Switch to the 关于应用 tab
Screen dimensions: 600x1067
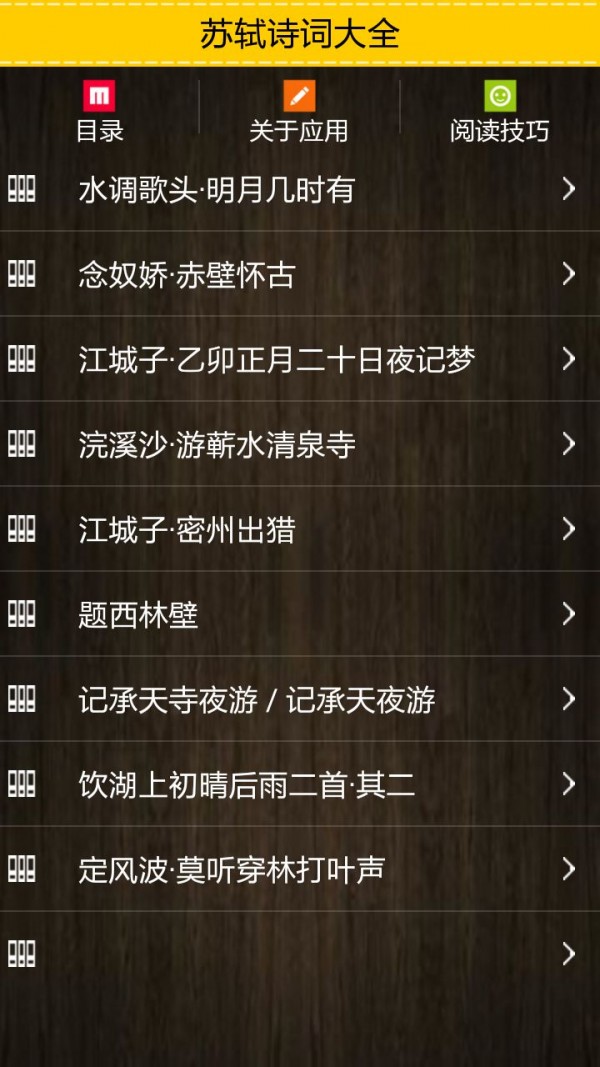(299, 111)
